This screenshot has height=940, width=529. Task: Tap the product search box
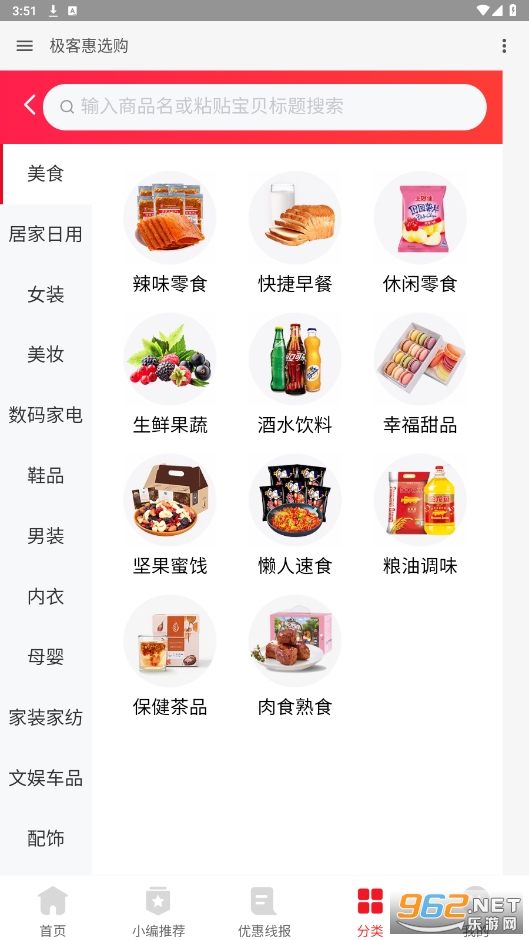[264, 107]
